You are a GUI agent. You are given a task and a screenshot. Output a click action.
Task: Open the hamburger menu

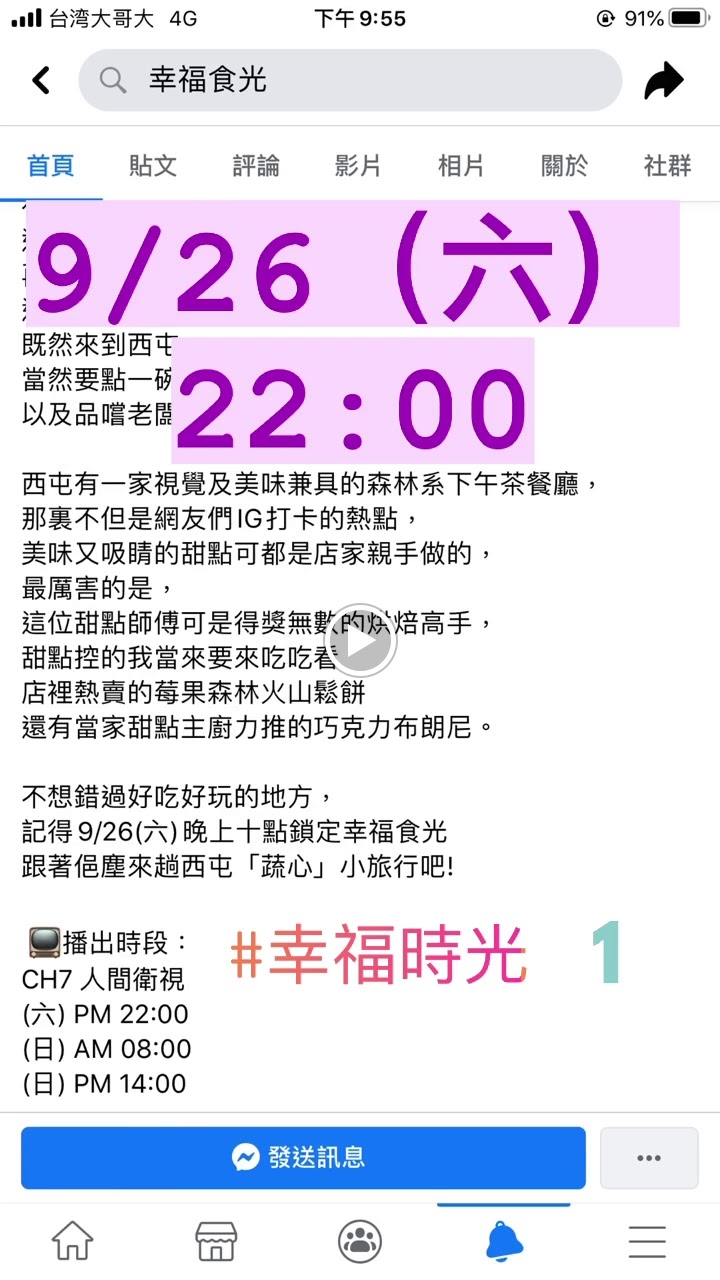[x=647, y=1241]
